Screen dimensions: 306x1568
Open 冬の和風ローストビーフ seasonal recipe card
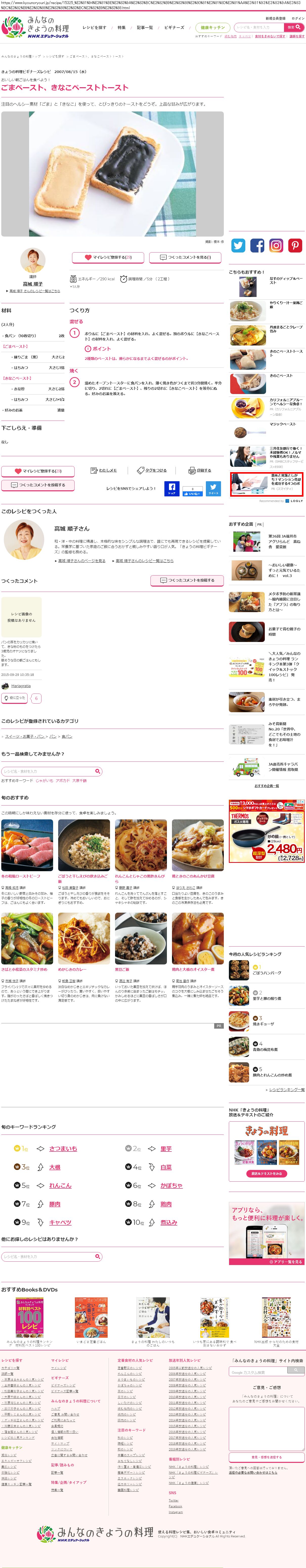(27, 845)
